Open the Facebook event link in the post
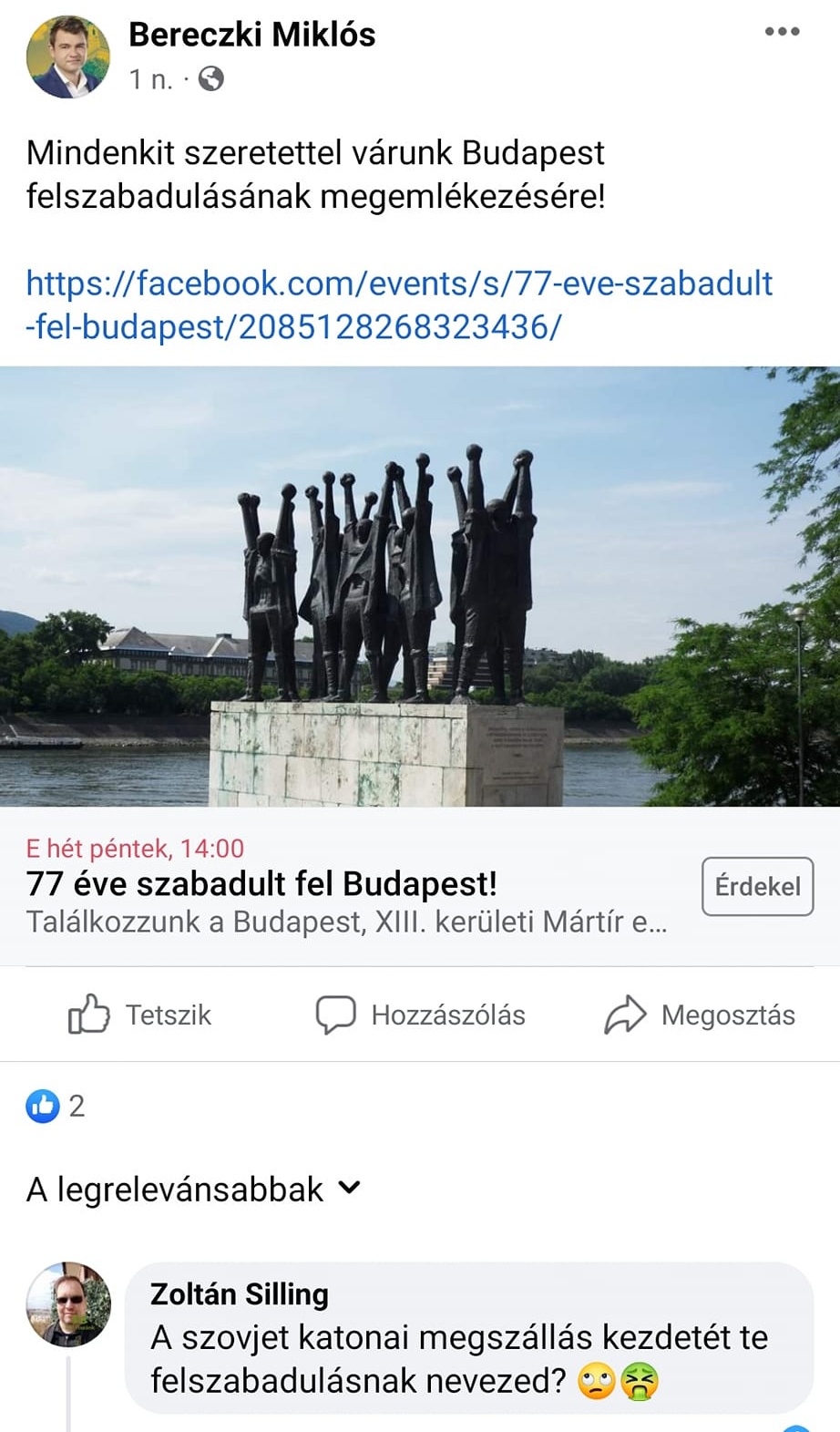The image size is (840, 1432). coord(399,304)
